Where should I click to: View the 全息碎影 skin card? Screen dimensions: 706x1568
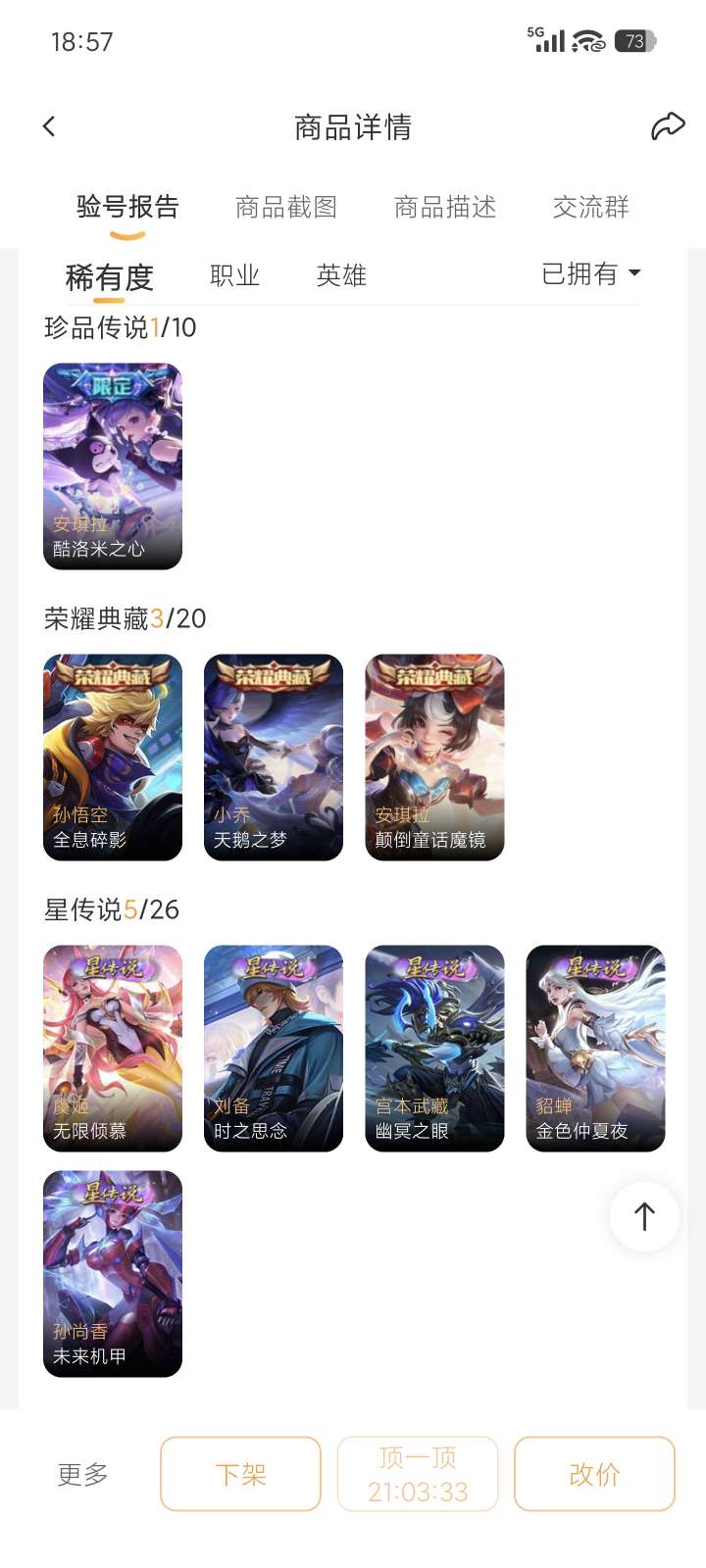click(113, 757)
